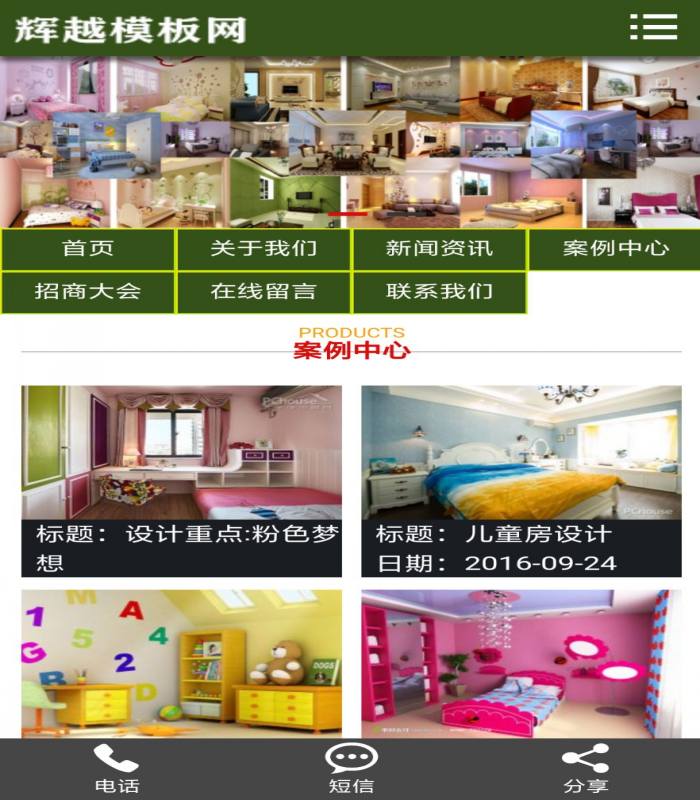700x800 pixels.
Task: Tap the 分享 share button
Action: (x=584, y=769)
